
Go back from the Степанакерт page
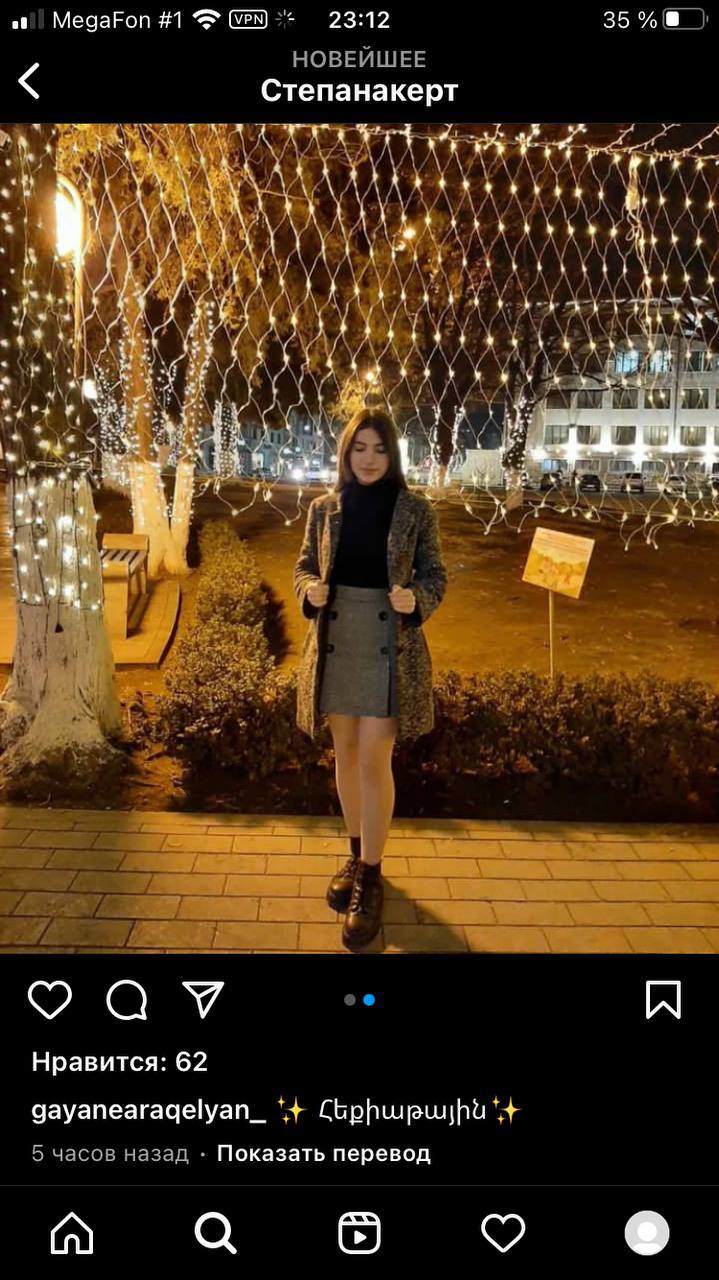pos(30,81)
